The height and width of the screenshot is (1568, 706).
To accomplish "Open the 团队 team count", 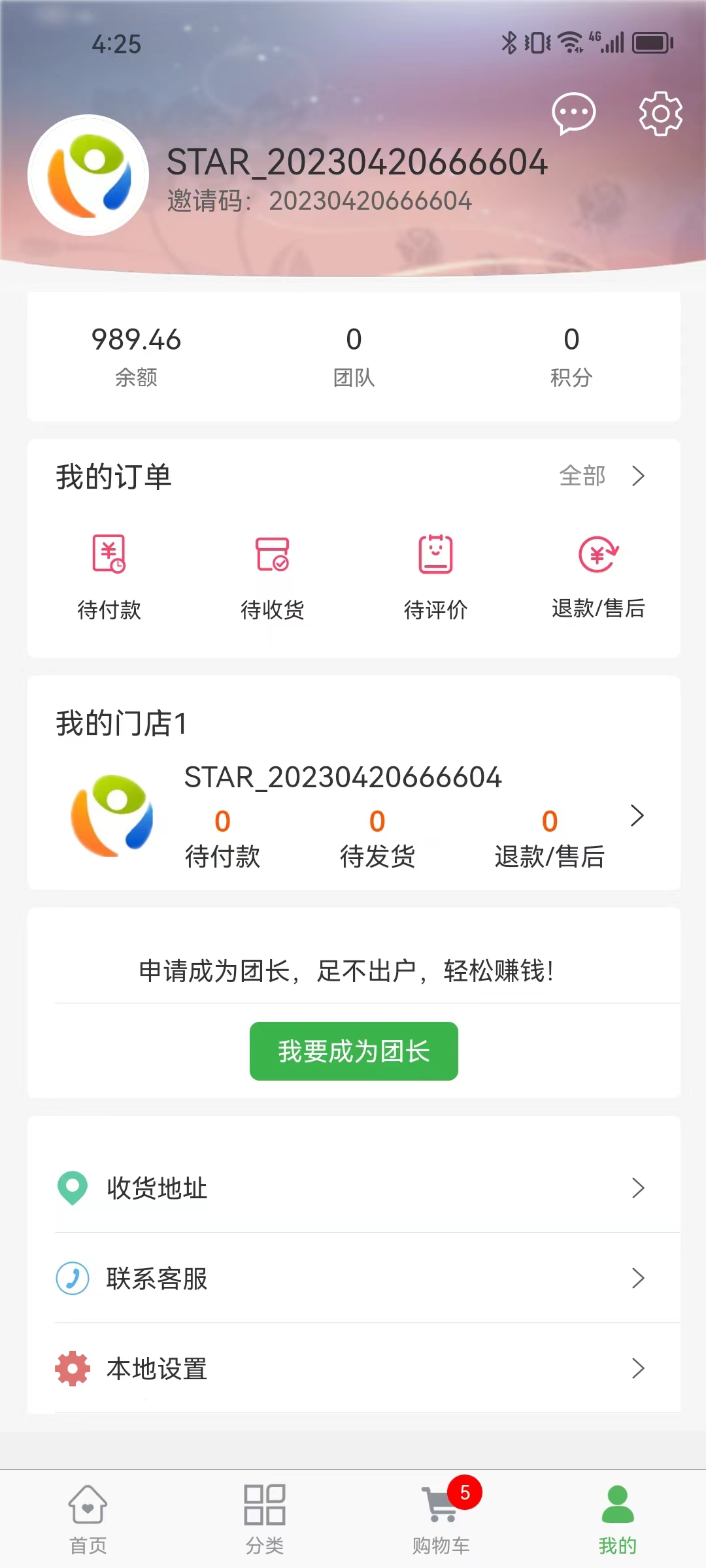I will pyautogui.click(x=354, y=356).
